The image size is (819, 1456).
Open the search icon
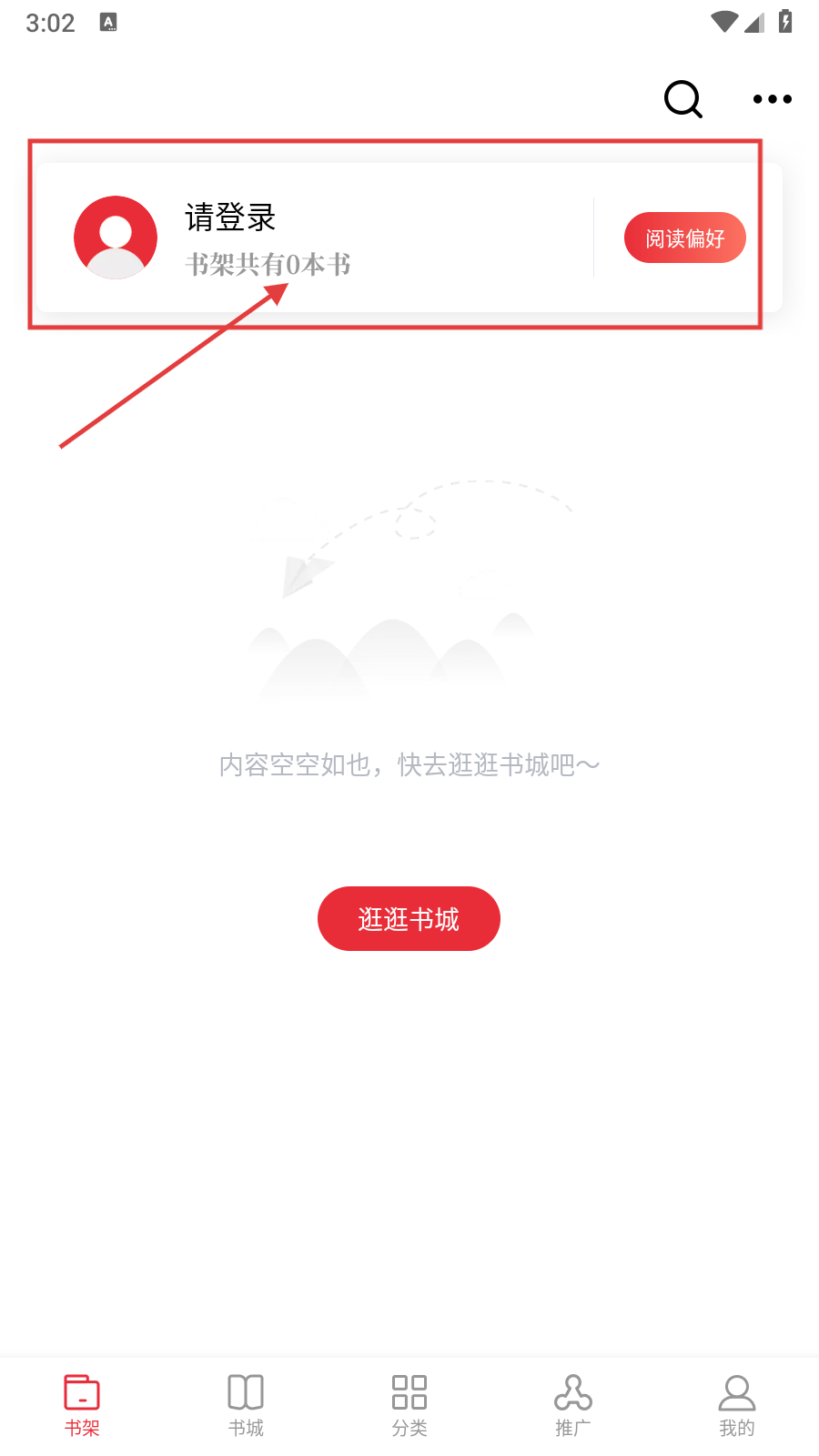(x=682, y=98)
